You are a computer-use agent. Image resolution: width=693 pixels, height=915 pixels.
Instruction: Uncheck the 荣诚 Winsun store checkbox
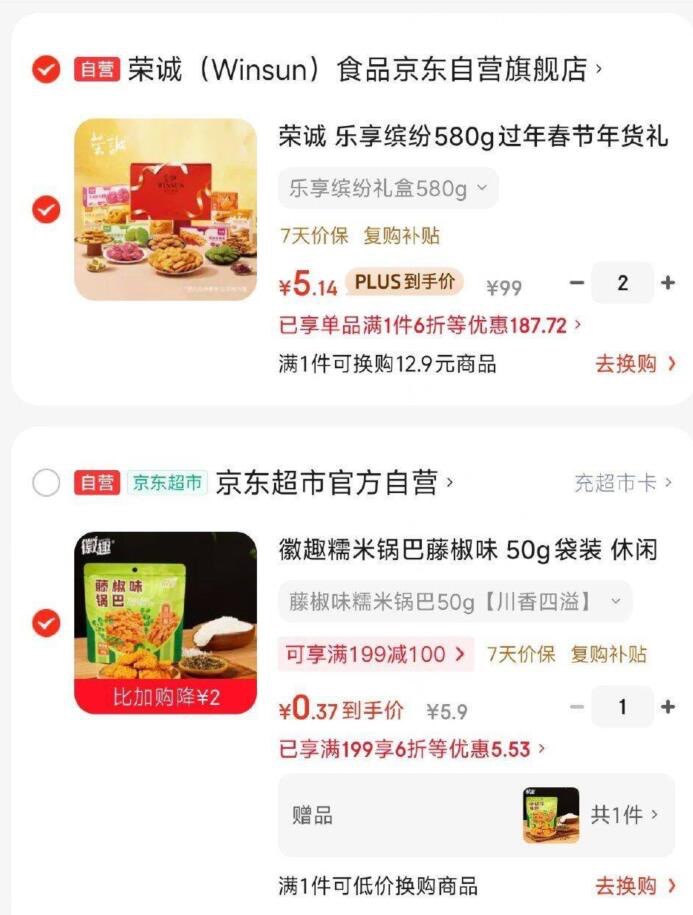point(46,70)
